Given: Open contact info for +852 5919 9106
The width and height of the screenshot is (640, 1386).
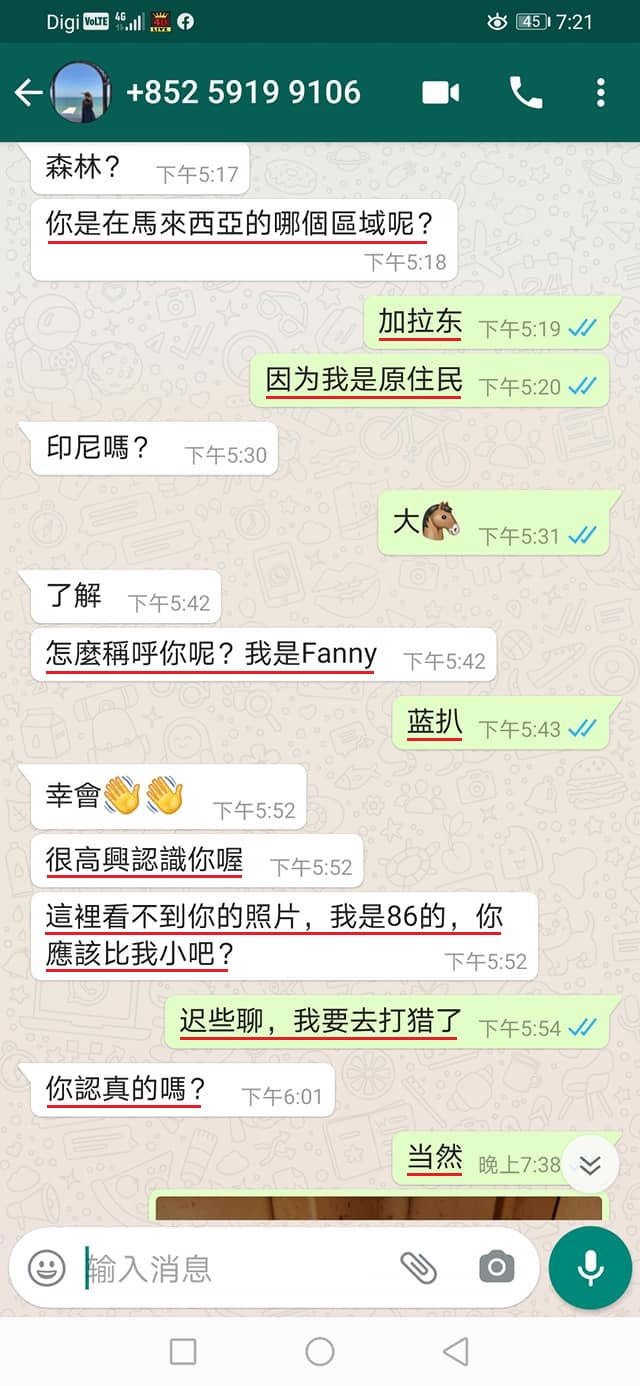Looking at the screenshot, I should point(243,93).
